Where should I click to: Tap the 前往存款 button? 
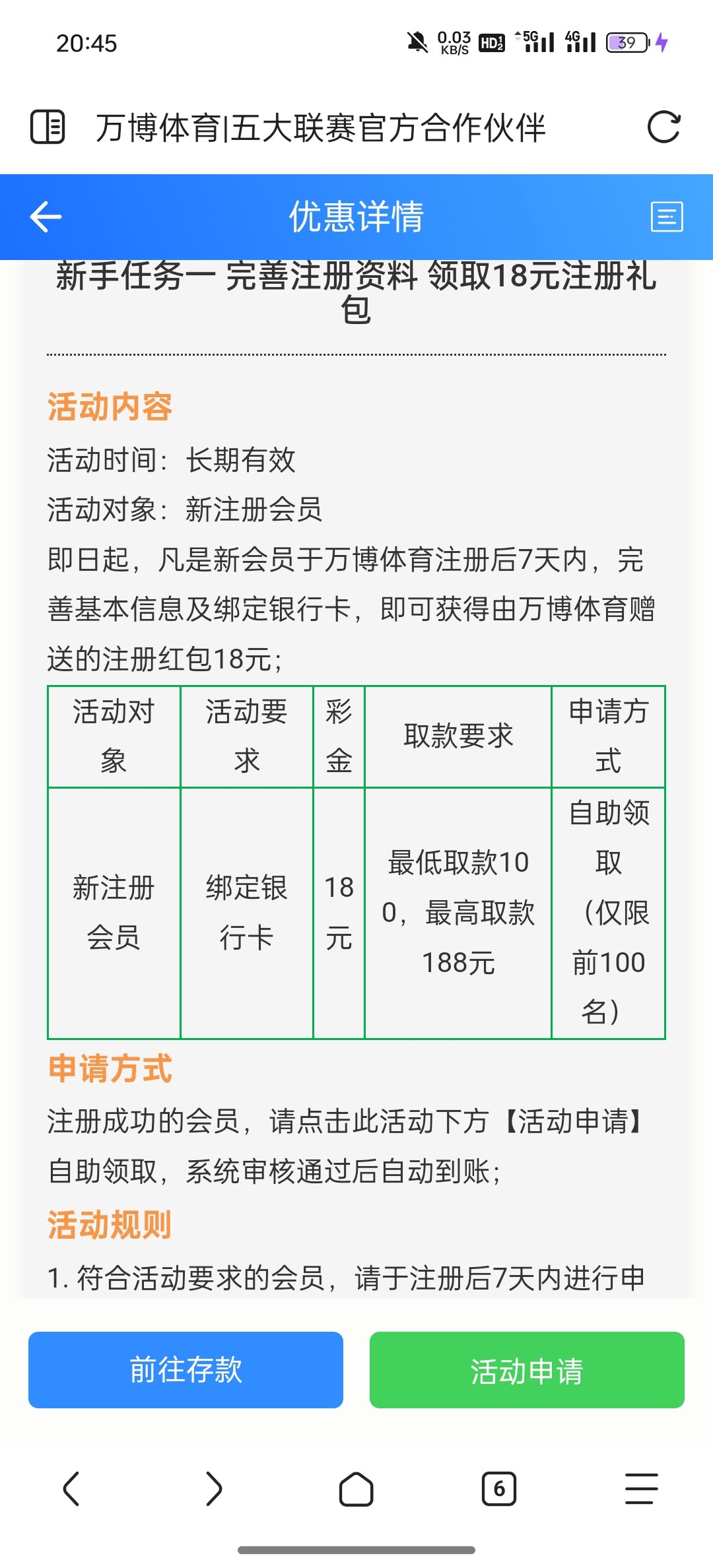pos(186,1370)
